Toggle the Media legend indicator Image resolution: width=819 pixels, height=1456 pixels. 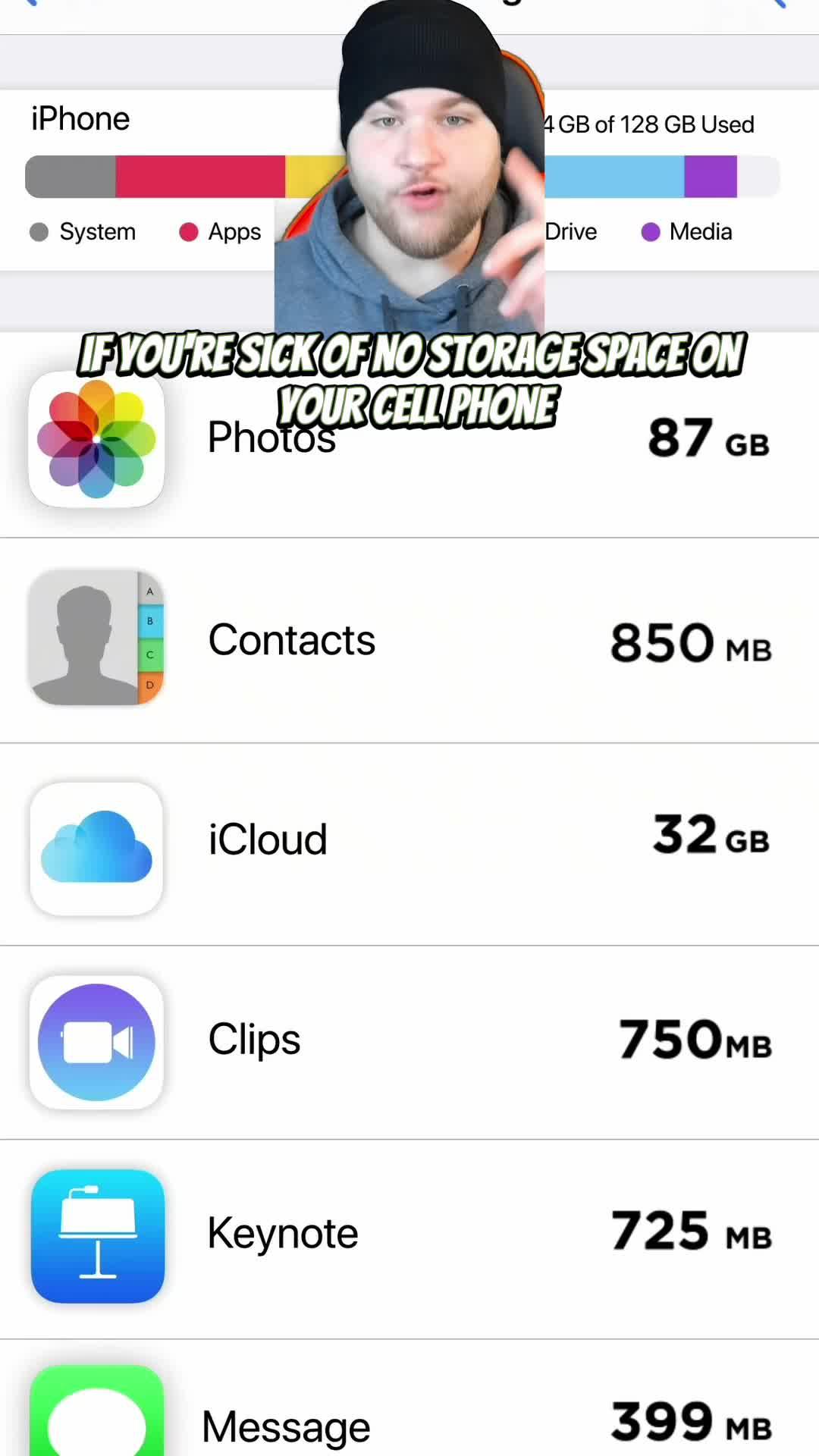pyautogui.click(x=650, y=231)
